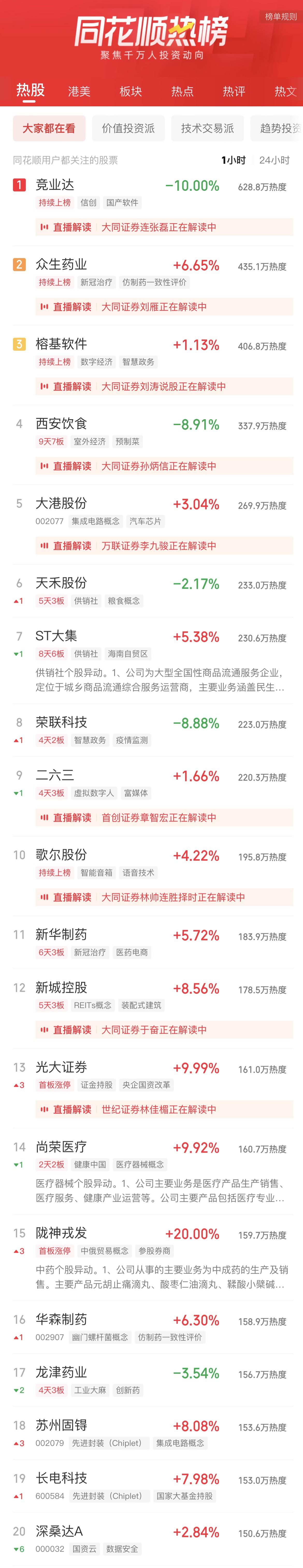Image resolution: width=303 pixels, height=1568 pixels.
Task: Switch to the 热点 tab
Action: (x=182, y=91)
